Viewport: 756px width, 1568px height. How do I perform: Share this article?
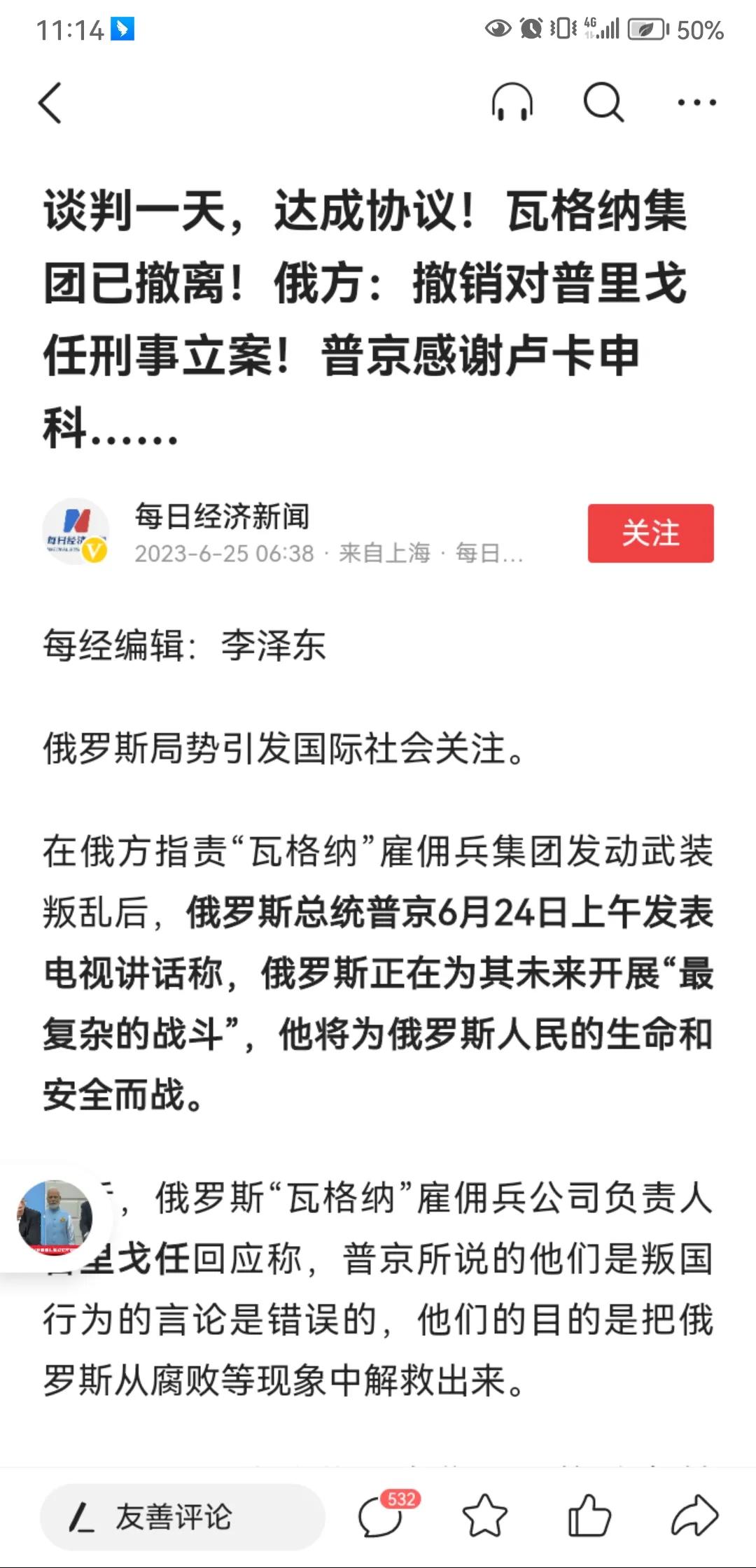pyautogui.click(x=694, y=1517)
